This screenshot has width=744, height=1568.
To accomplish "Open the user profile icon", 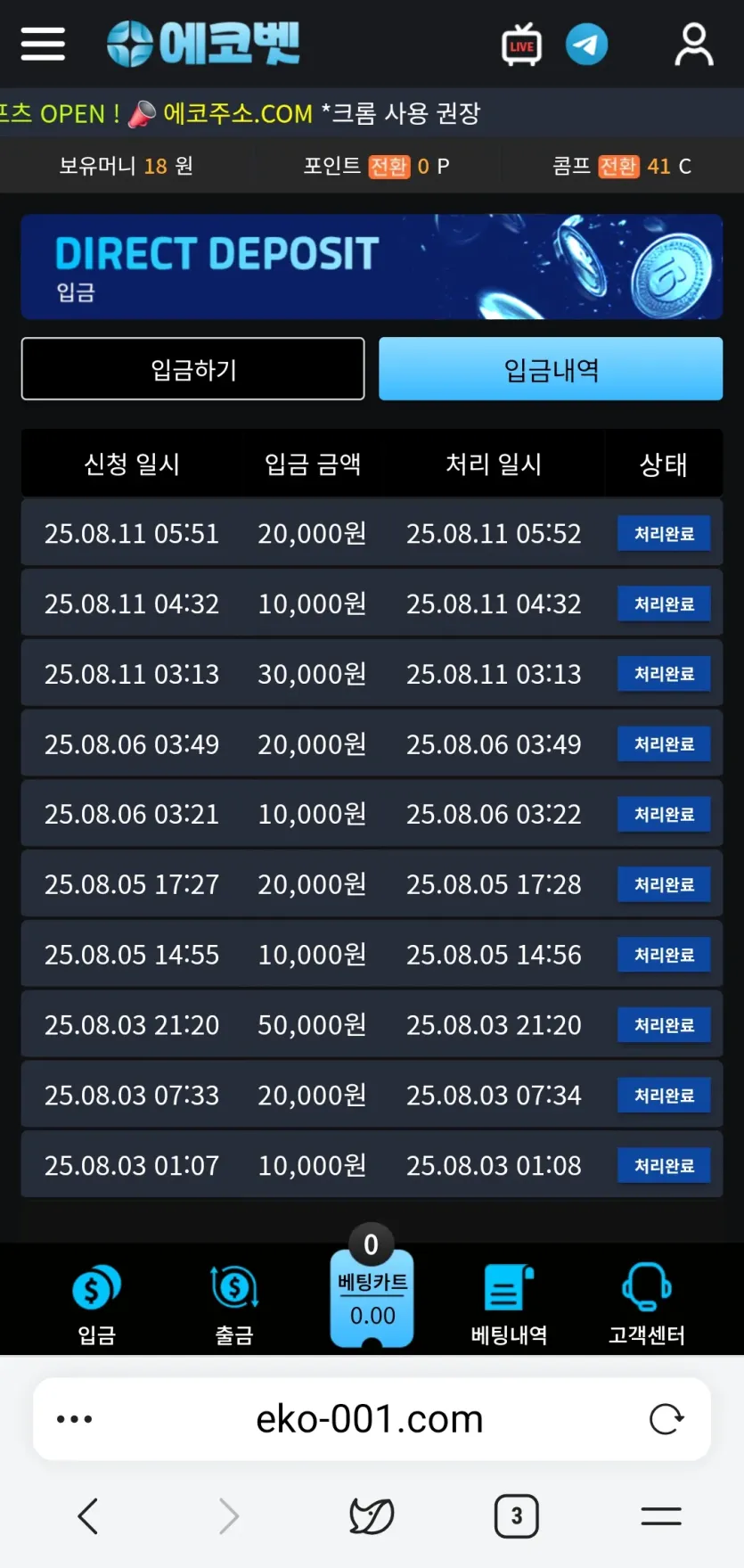I will point(693,45).
